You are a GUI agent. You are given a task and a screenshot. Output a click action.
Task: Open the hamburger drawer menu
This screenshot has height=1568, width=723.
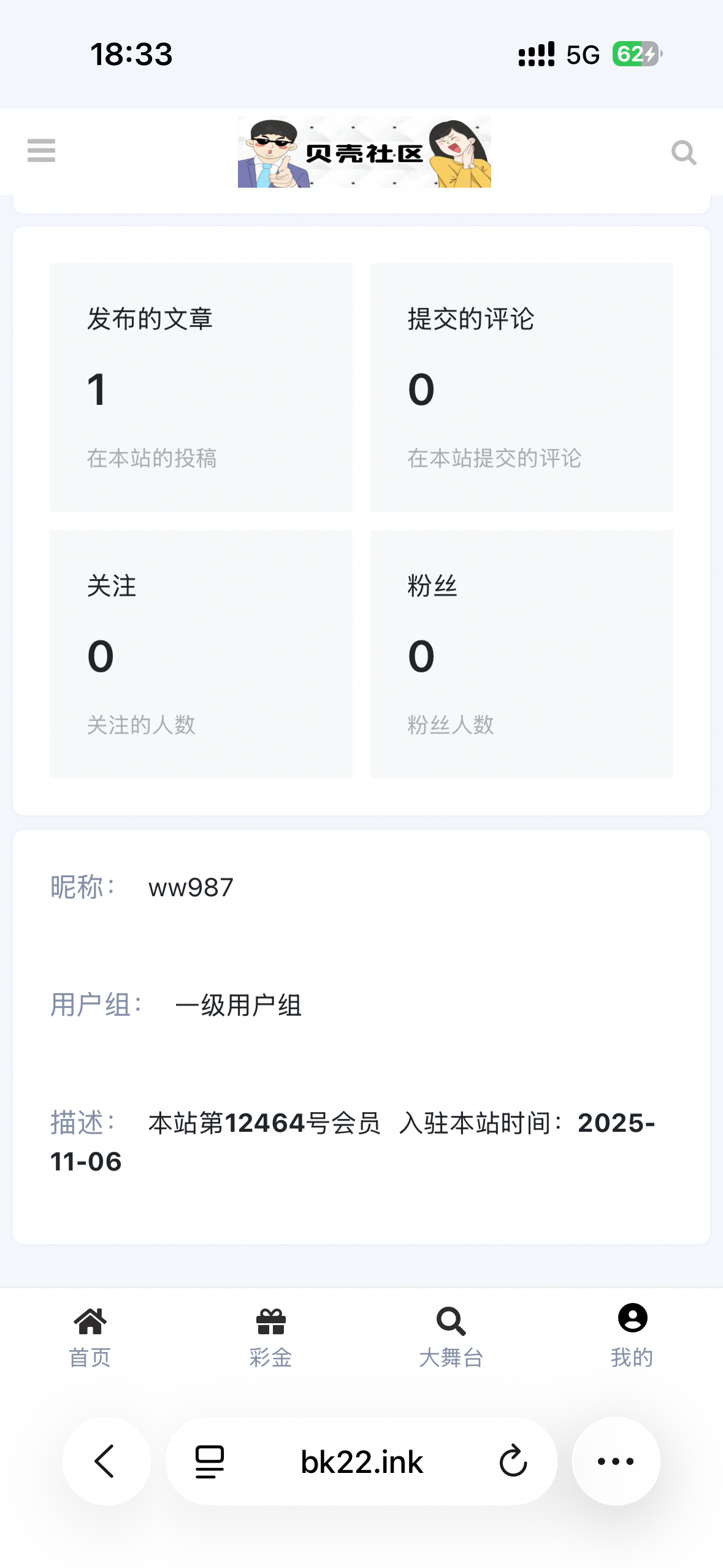point(41,151)
